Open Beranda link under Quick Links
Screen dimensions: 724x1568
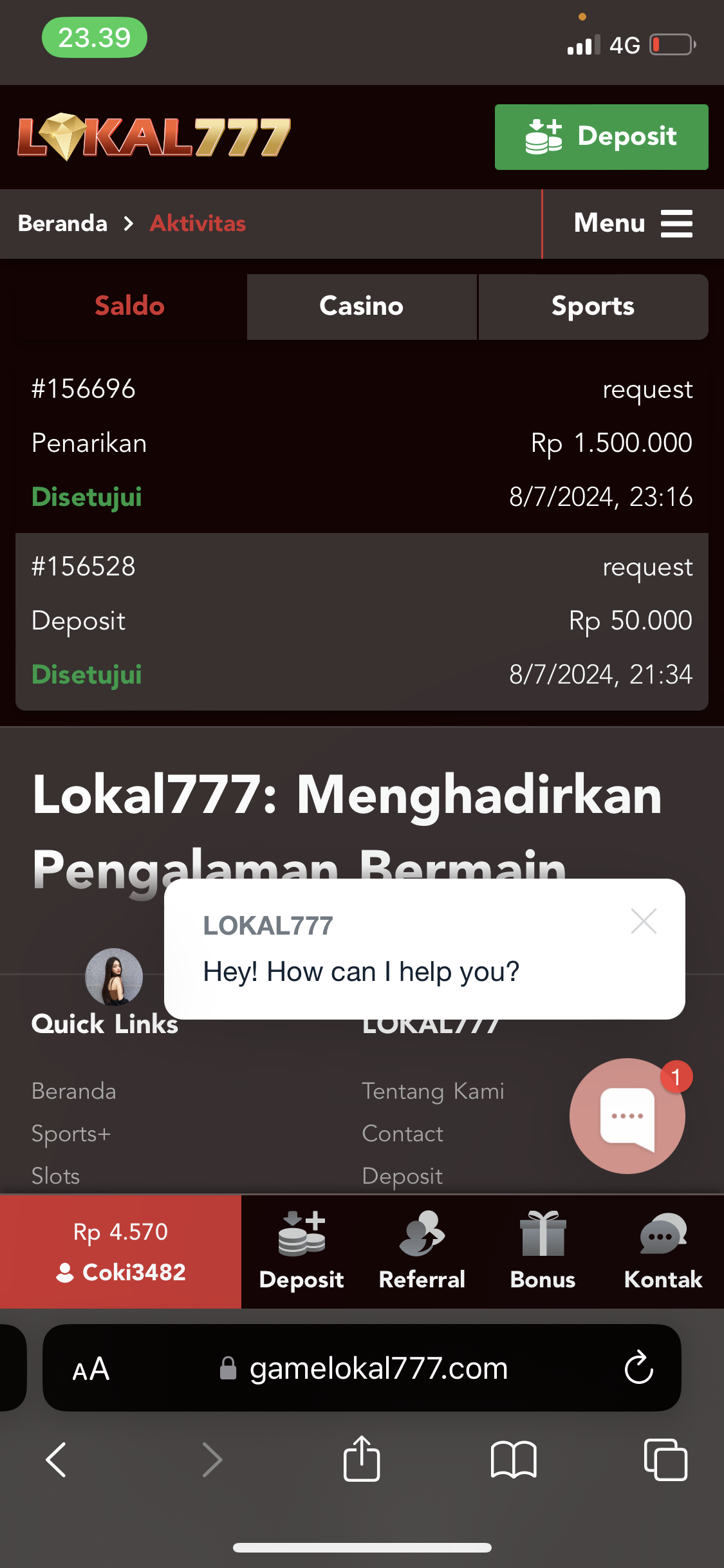[73, 1091]
